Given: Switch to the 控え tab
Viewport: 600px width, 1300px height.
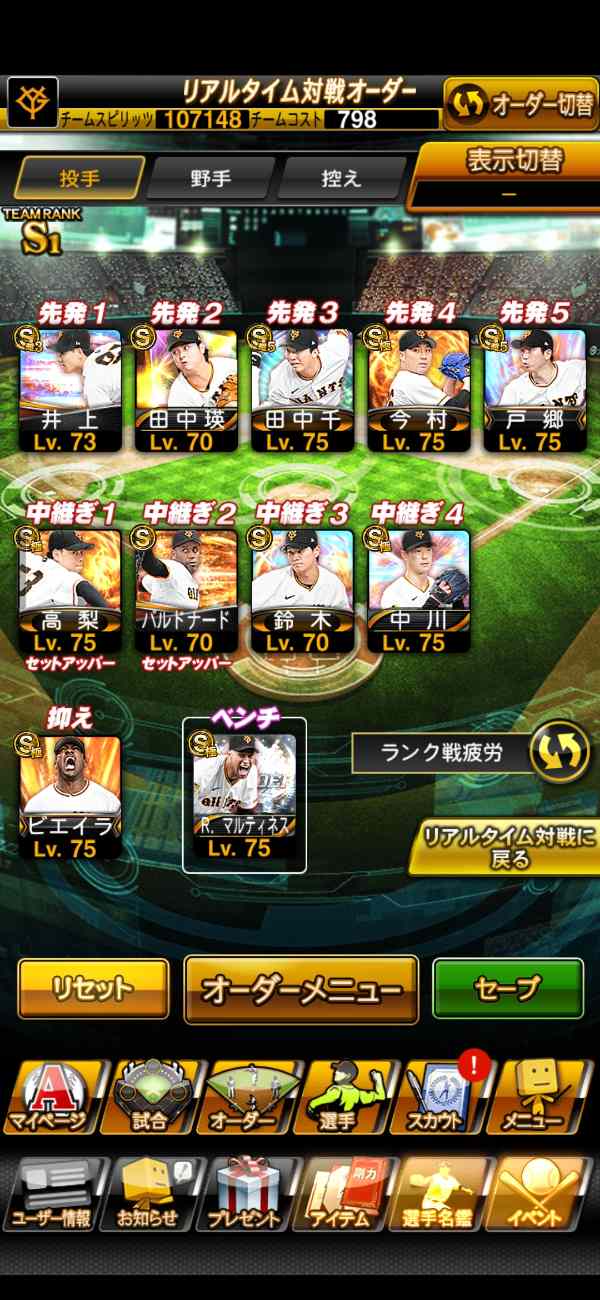Looking at the screenshot, I should tap(341, 179).
